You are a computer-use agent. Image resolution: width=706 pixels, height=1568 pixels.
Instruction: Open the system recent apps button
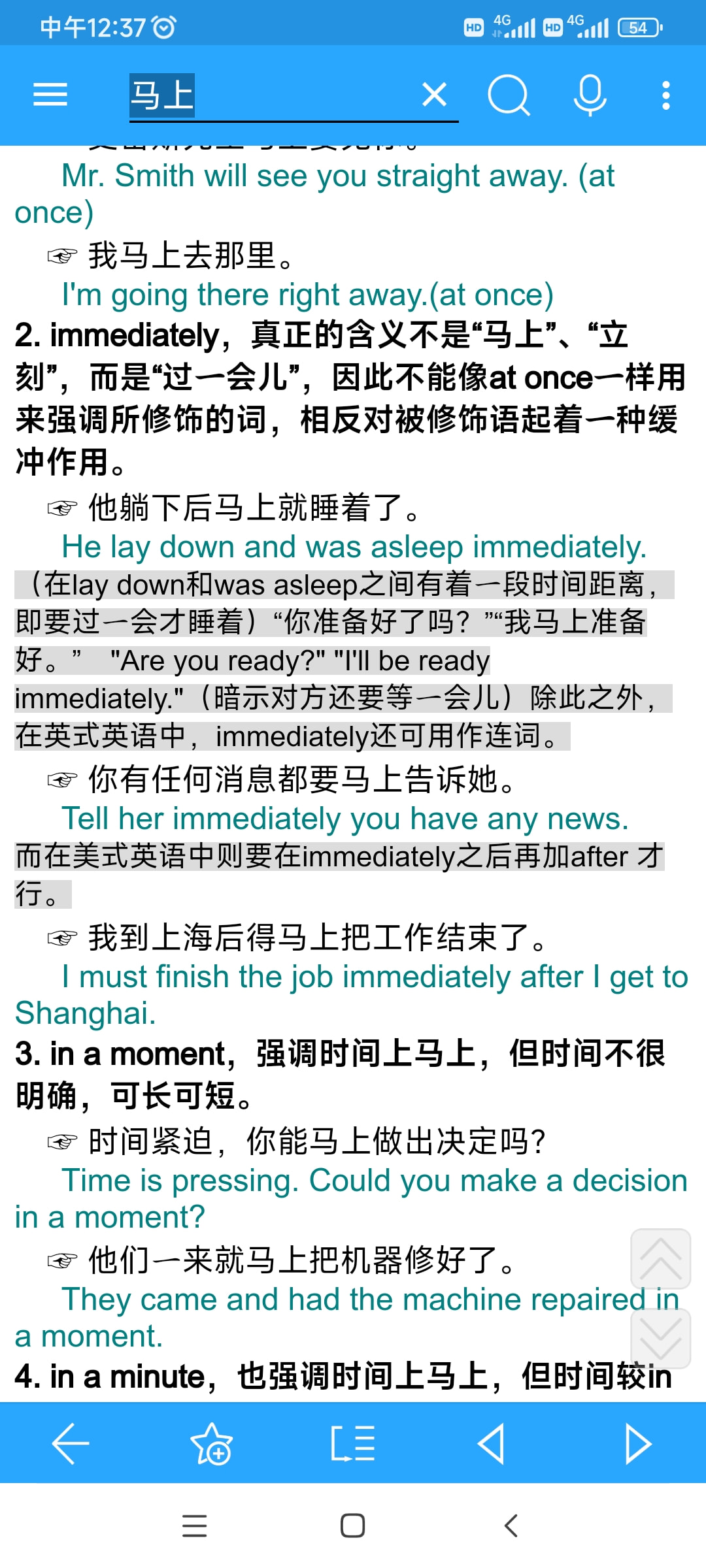tap(194, 1526)
